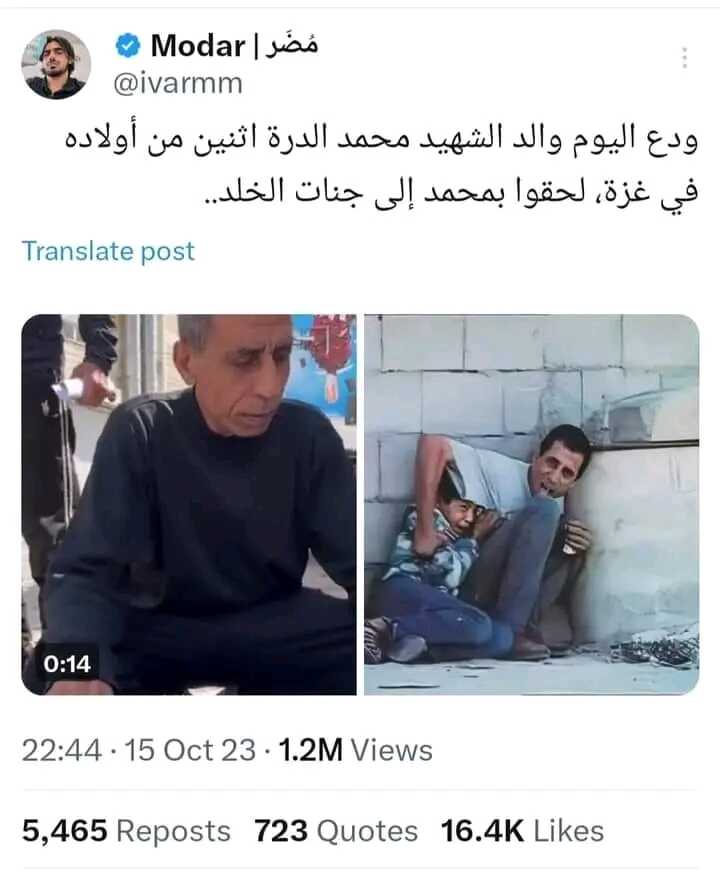Open the photo beside the video
The width and height of the screenshot is (720, 873).
[x=531, y=504]
